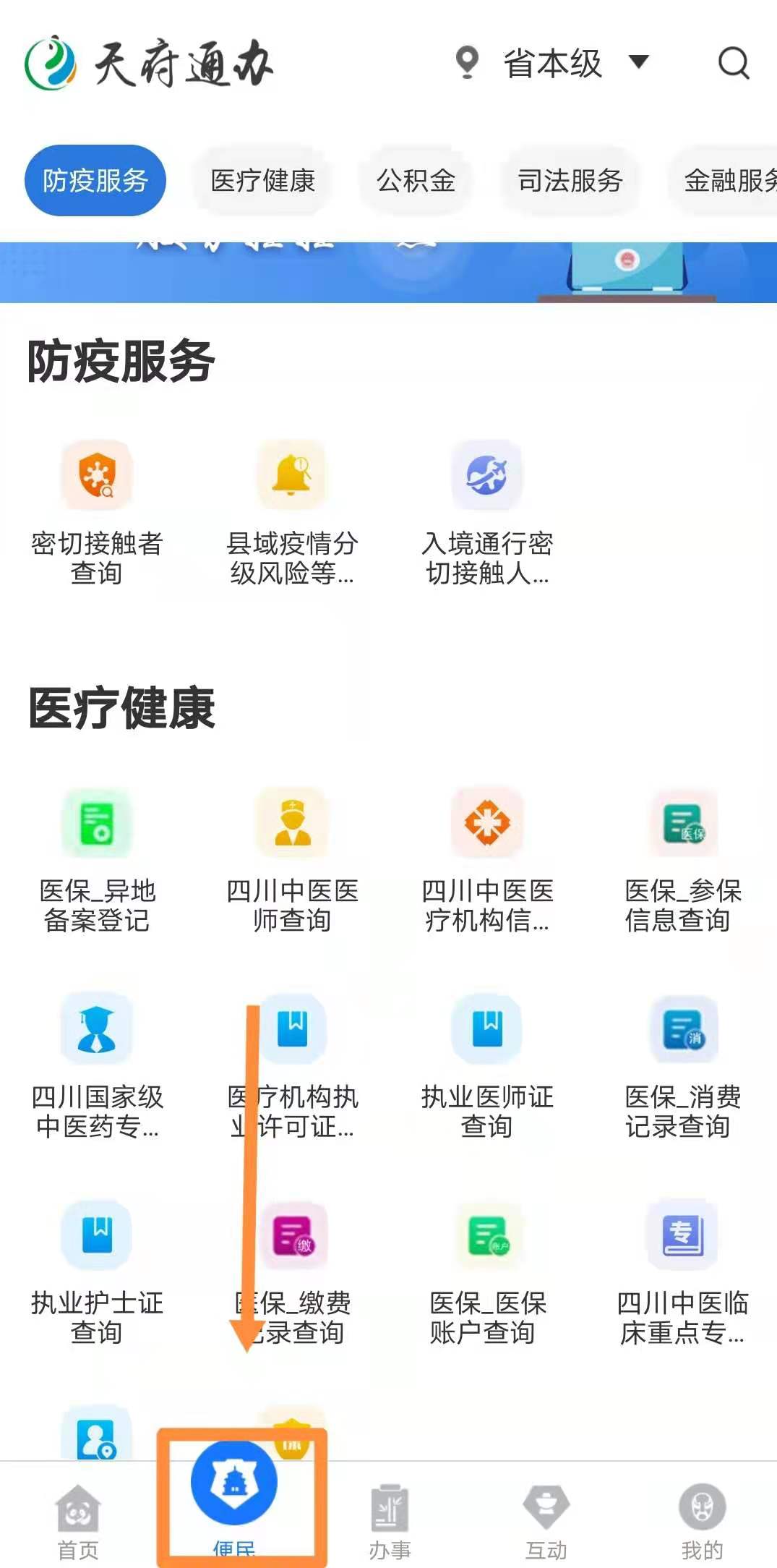The width and height of the screenshot is (777, 1568).
Task: Switch to the 公积金 category chip
Action: click(416, 181)
